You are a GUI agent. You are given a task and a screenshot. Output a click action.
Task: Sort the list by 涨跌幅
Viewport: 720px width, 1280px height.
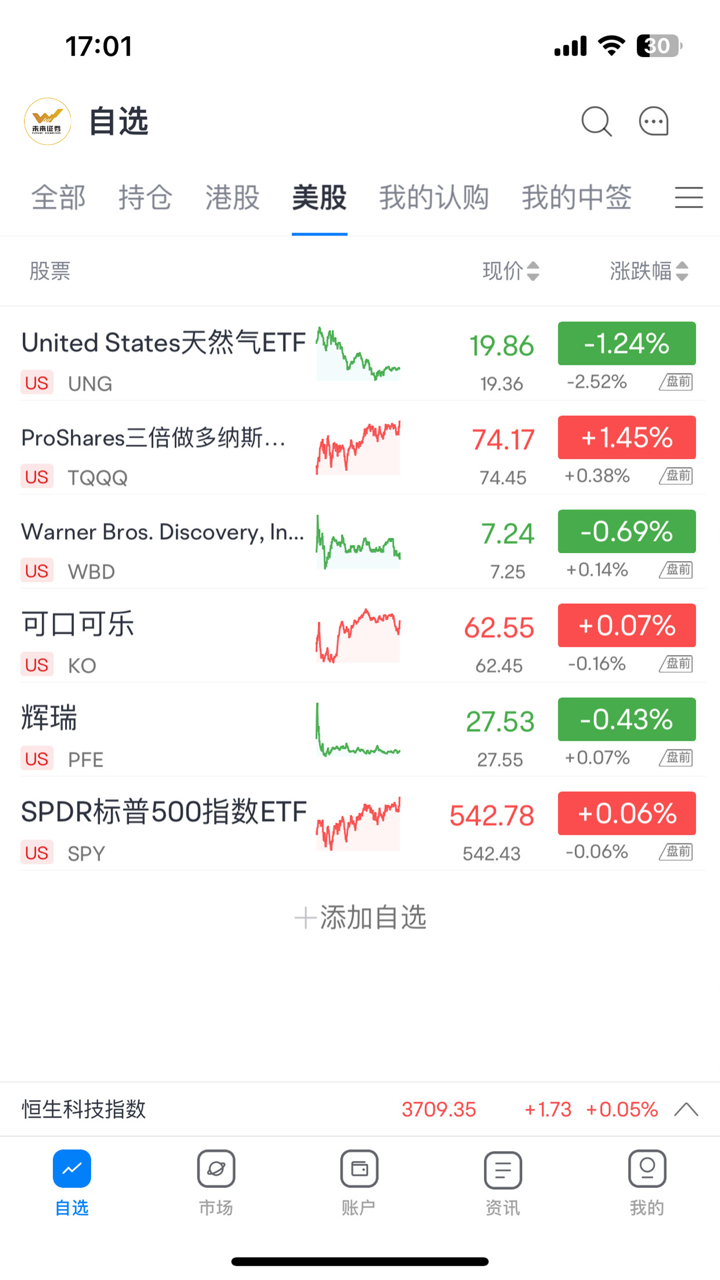[x=649, y=271]
